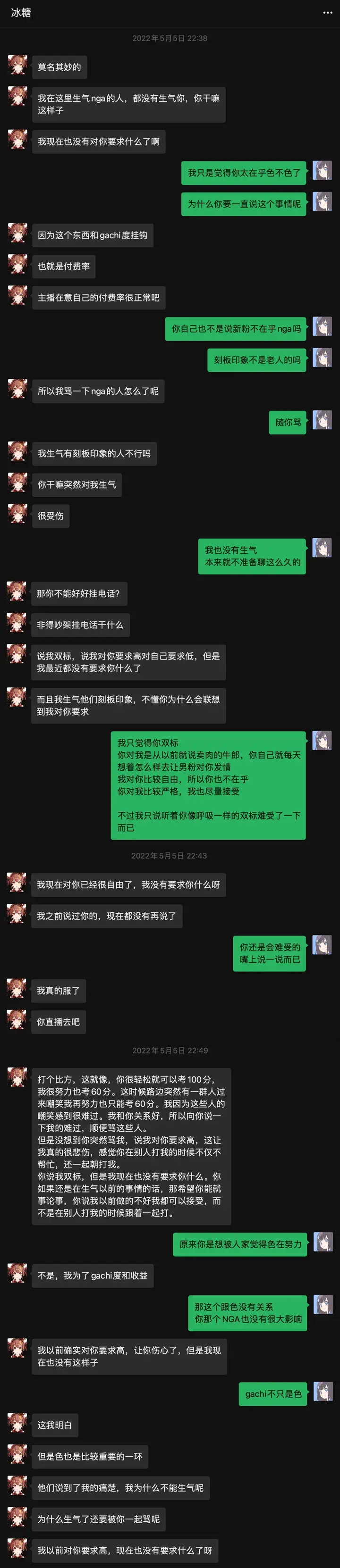
Task: Open sender's avatar next to 莫名其妙的
Action: [x=17, y=65]
